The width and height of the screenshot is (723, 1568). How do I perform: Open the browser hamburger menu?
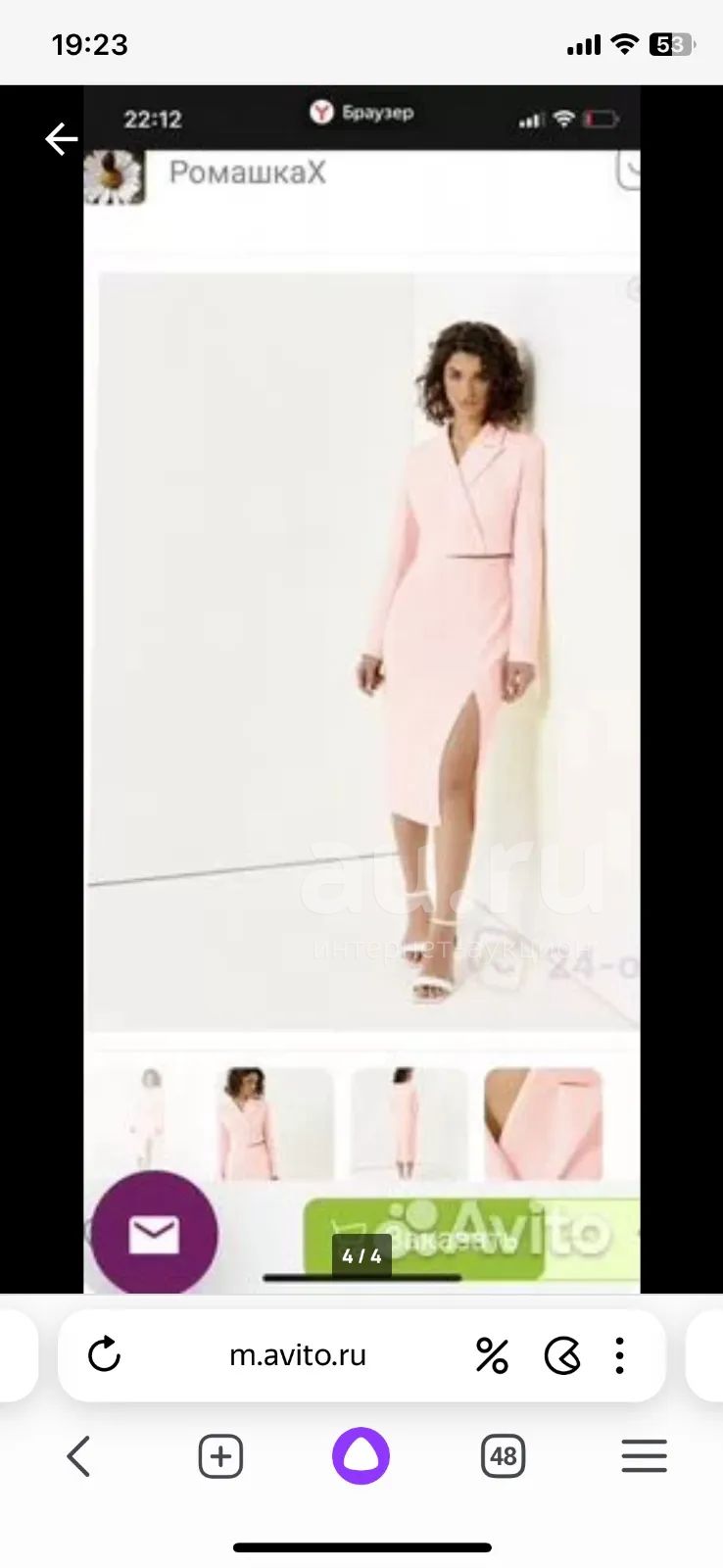(644, 1456)
